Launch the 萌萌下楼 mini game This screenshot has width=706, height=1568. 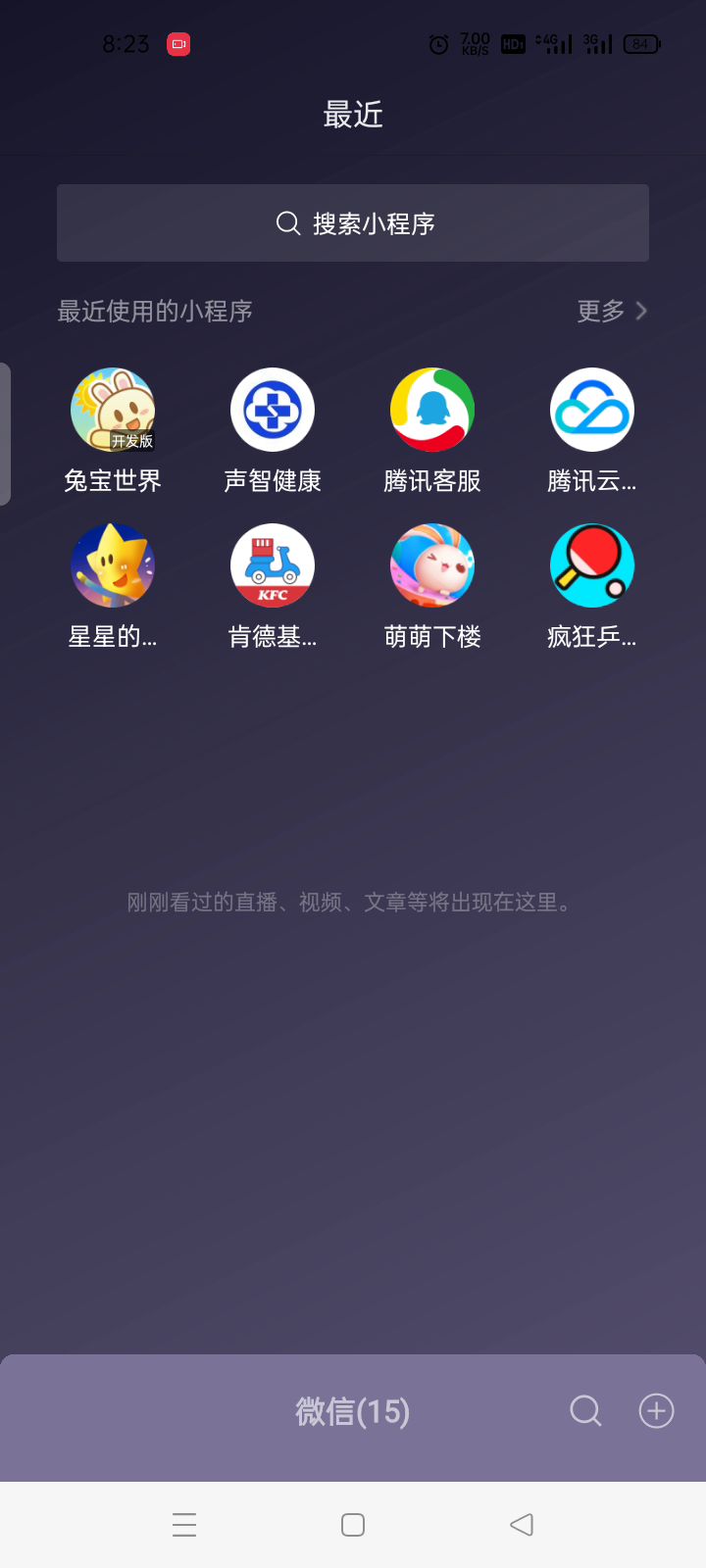coord(432,566)
